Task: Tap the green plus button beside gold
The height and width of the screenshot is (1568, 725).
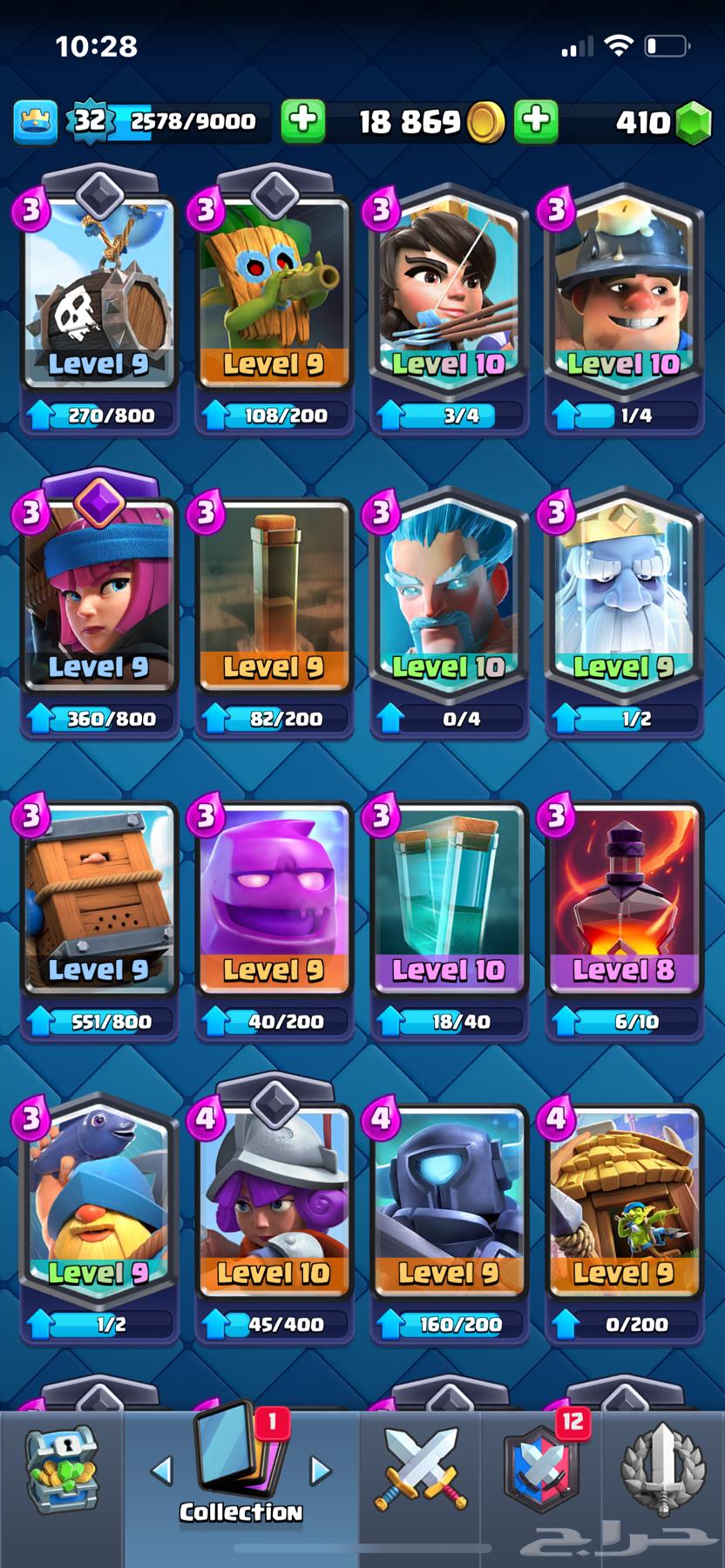Action: point(302,120)
